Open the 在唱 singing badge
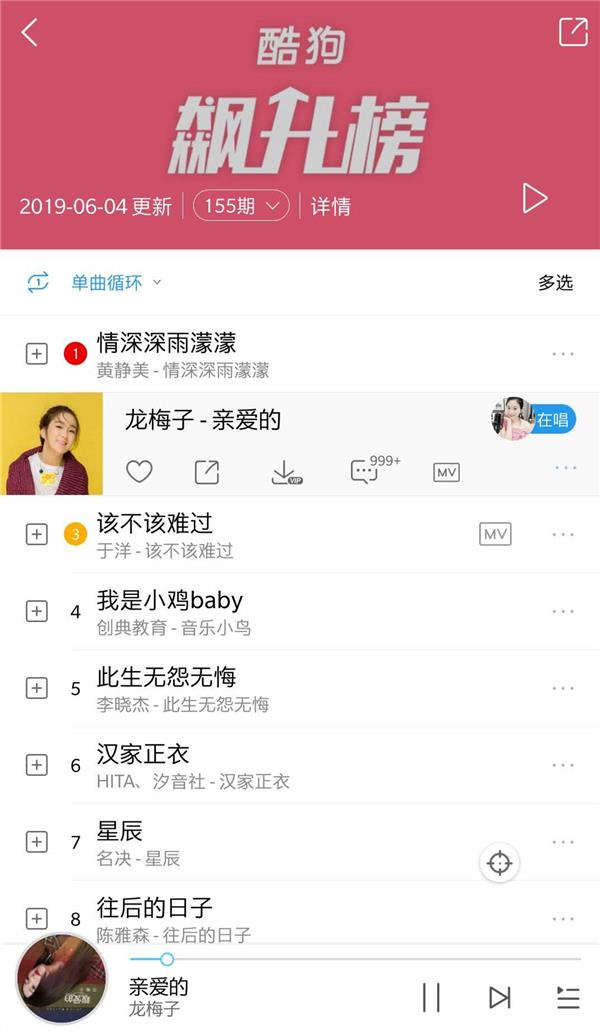600x1033 pixels. click(x=533, y=419)
